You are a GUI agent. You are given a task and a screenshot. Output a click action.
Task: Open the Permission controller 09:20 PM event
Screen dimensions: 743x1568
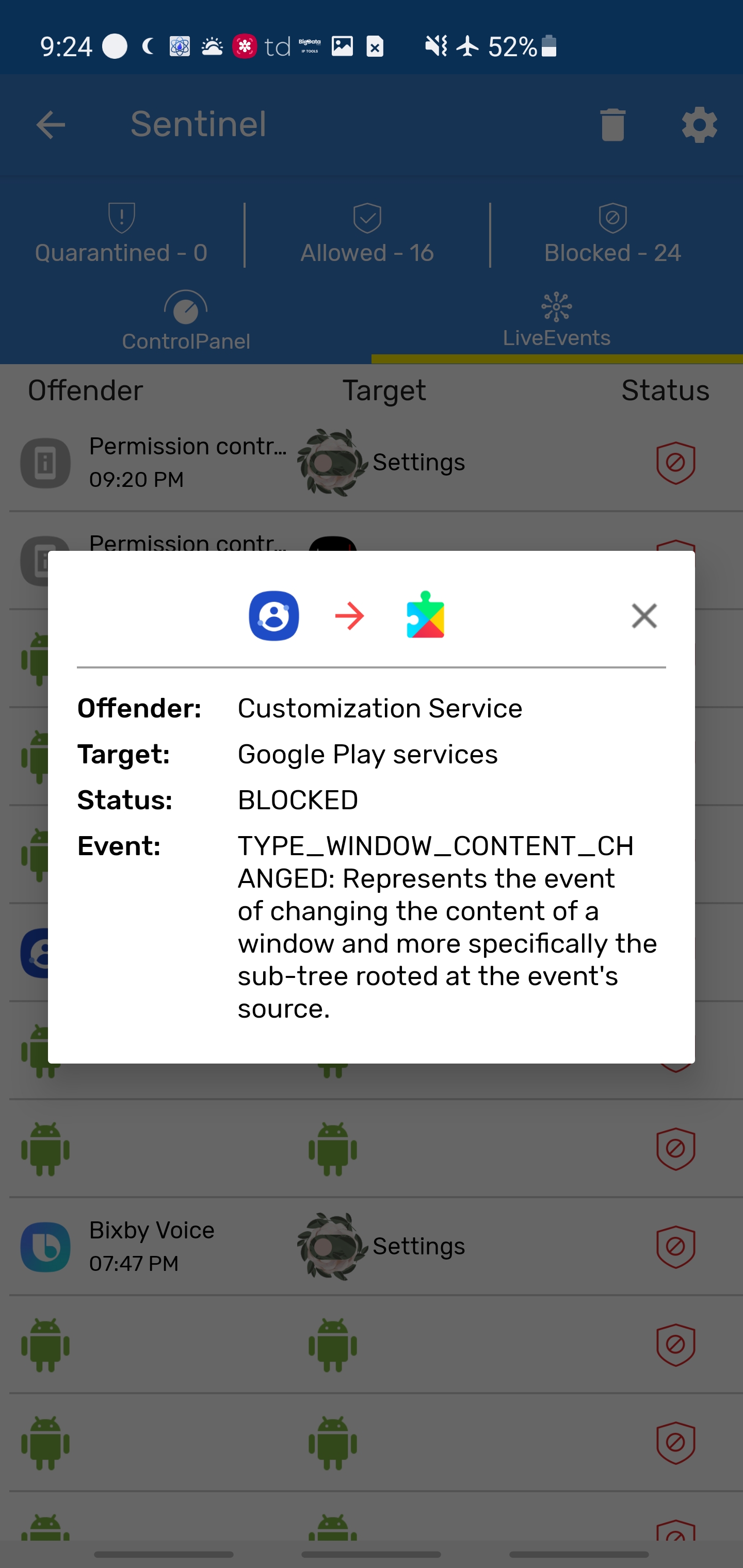(372, 463)
